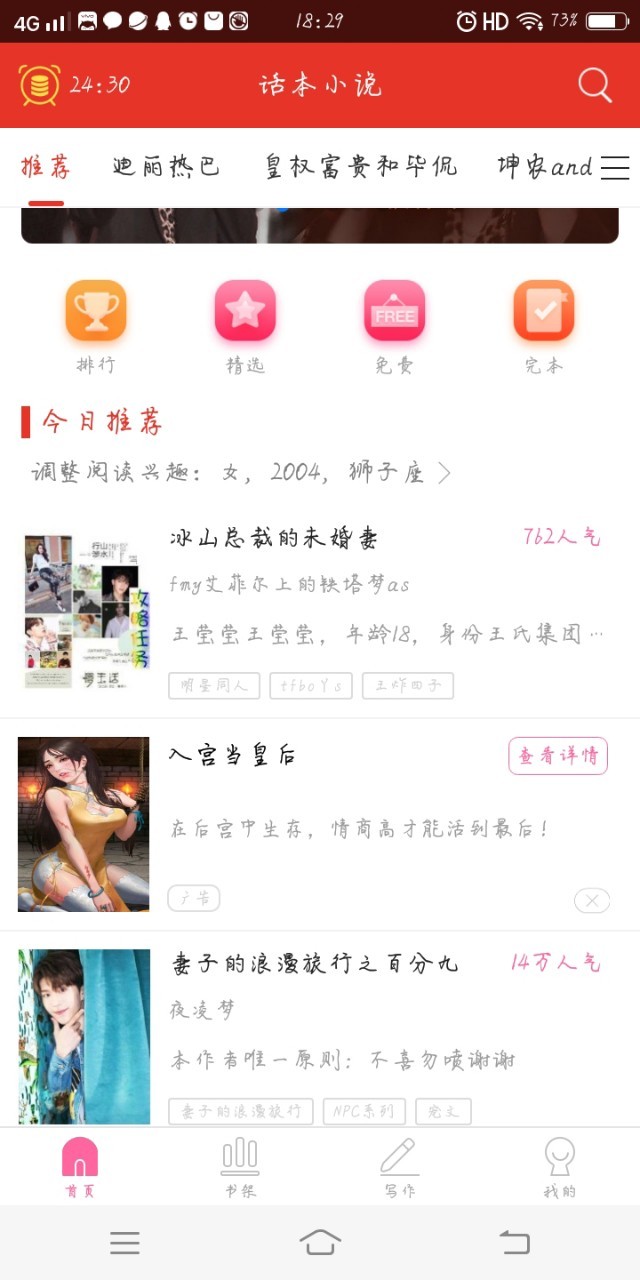640x1280 pixels.
Task: Go to the 写作 writing tab
Action: (x=400, y=1167)
